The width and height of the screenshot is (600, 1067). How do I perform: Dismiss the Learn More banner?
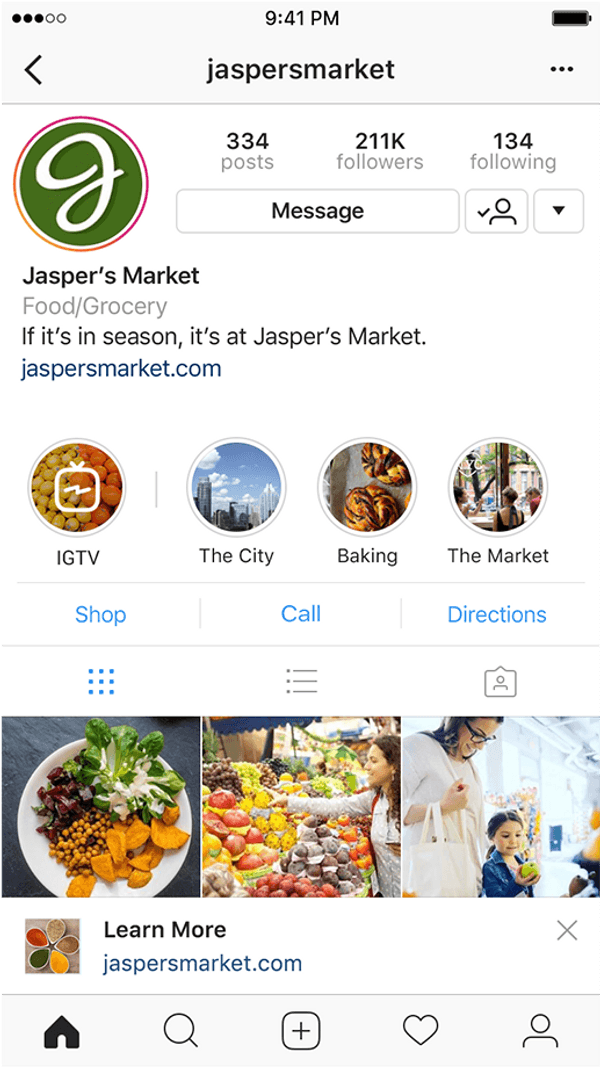[x=567, y=931]
